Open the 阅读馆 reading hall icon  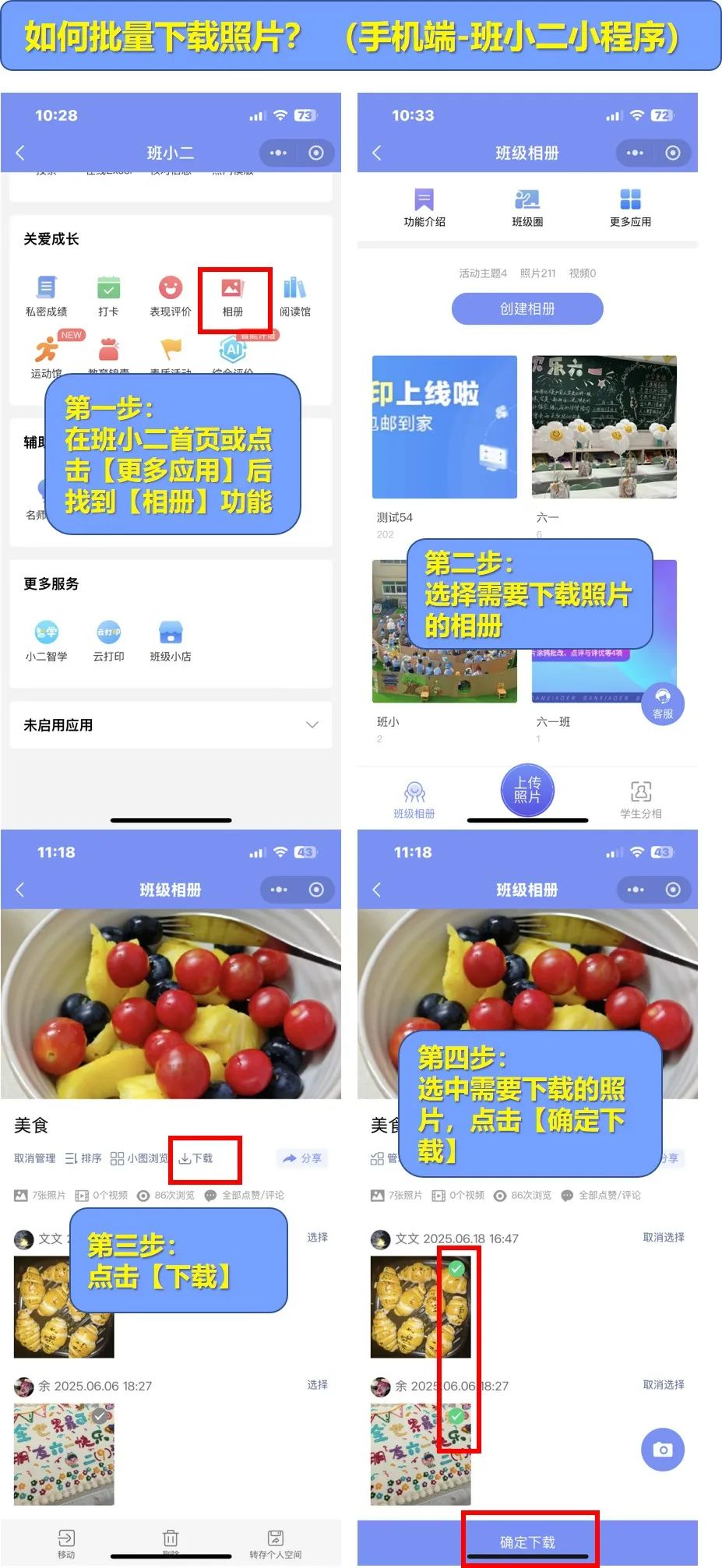[x=294, y=292]
